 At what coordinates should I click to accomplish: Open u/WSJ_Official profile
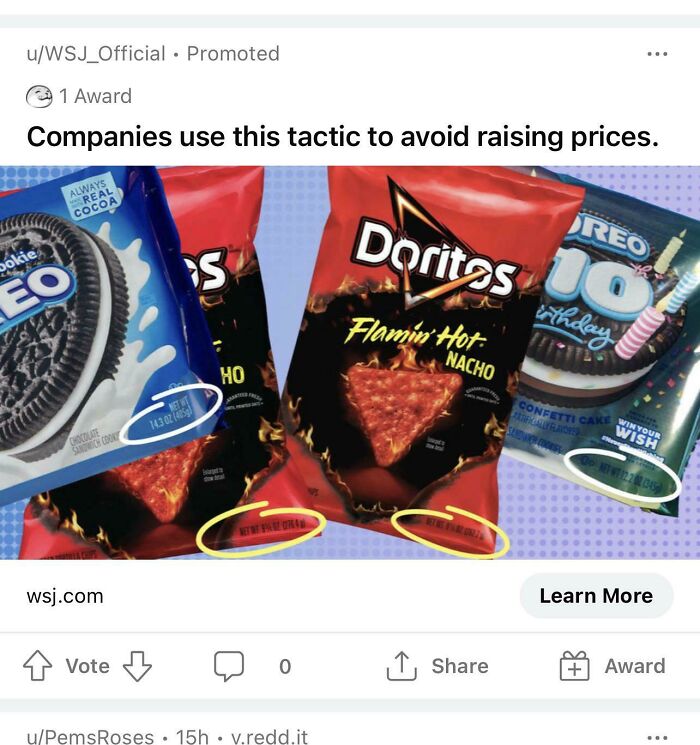point(96,54)
